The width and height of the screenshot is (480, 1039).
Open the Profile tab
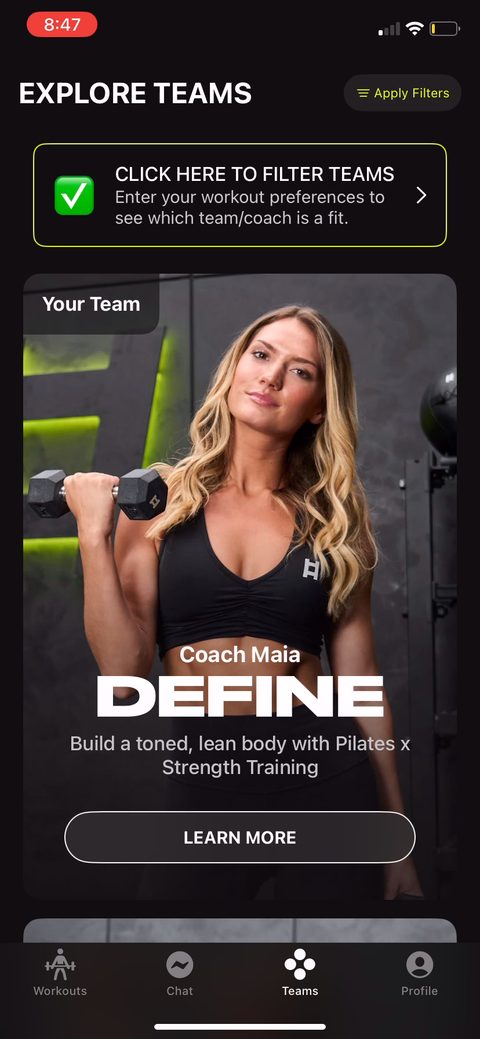[420, 973]
